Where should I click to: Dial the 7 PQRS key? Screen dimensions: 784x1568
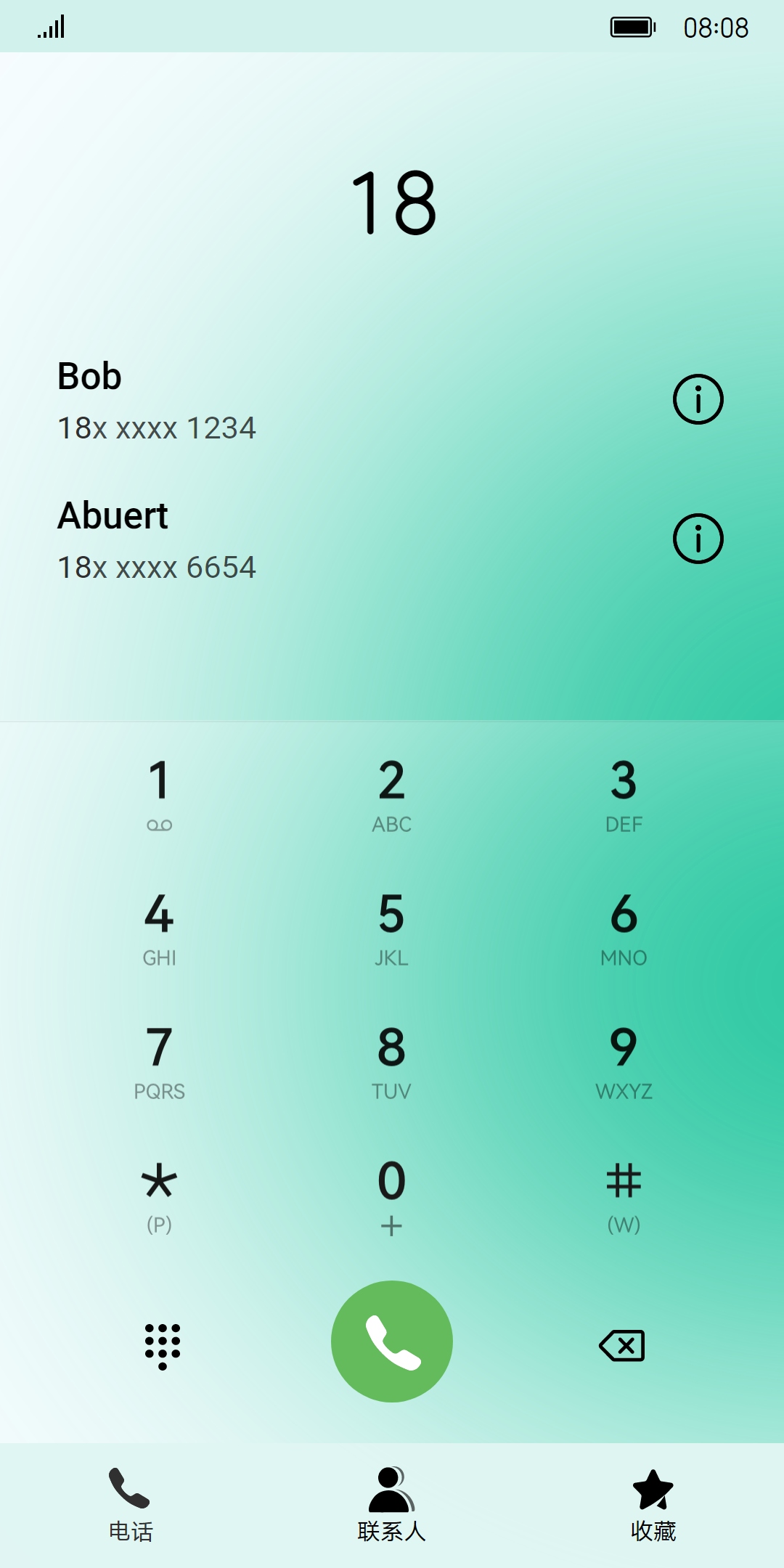(x=160, y=1062)
